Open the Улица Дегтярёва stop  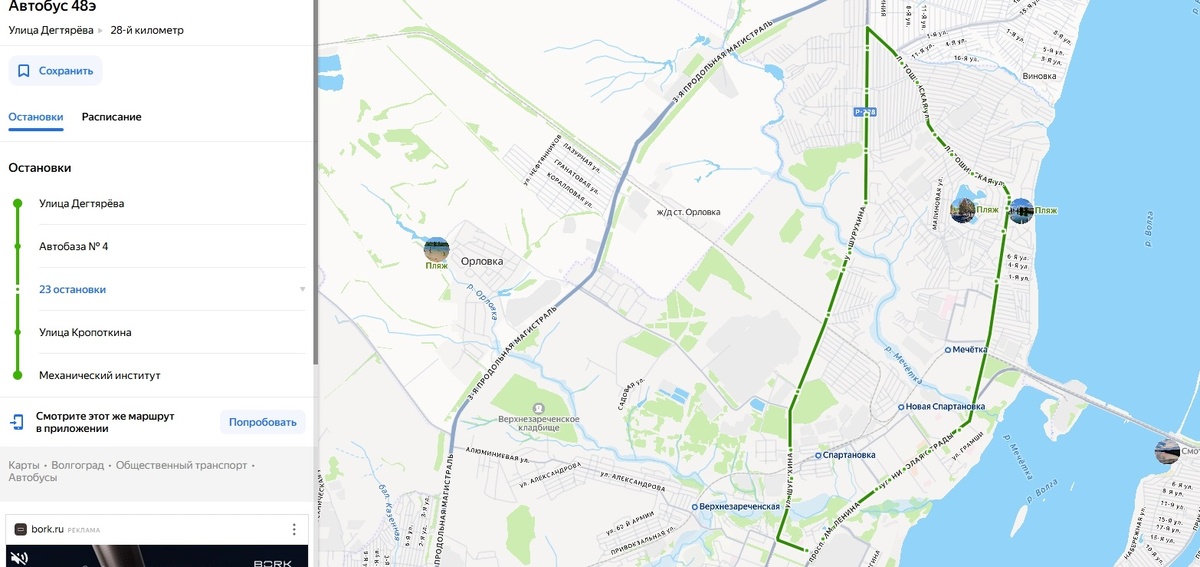pyautogui.click(x=81, y=204)
